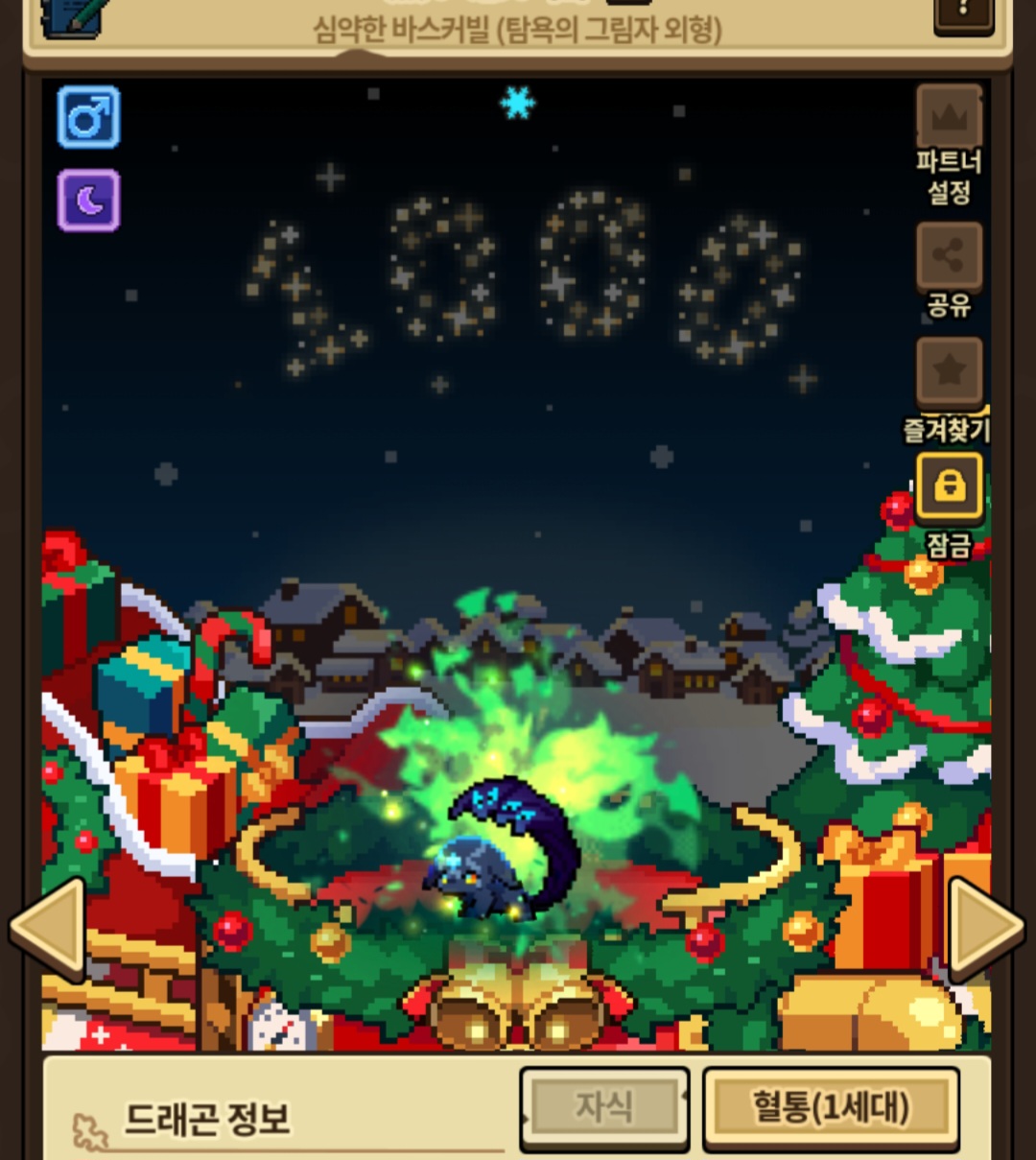
Task: Go to previous dragon with left arrow
Action: [x=48, y=928]
